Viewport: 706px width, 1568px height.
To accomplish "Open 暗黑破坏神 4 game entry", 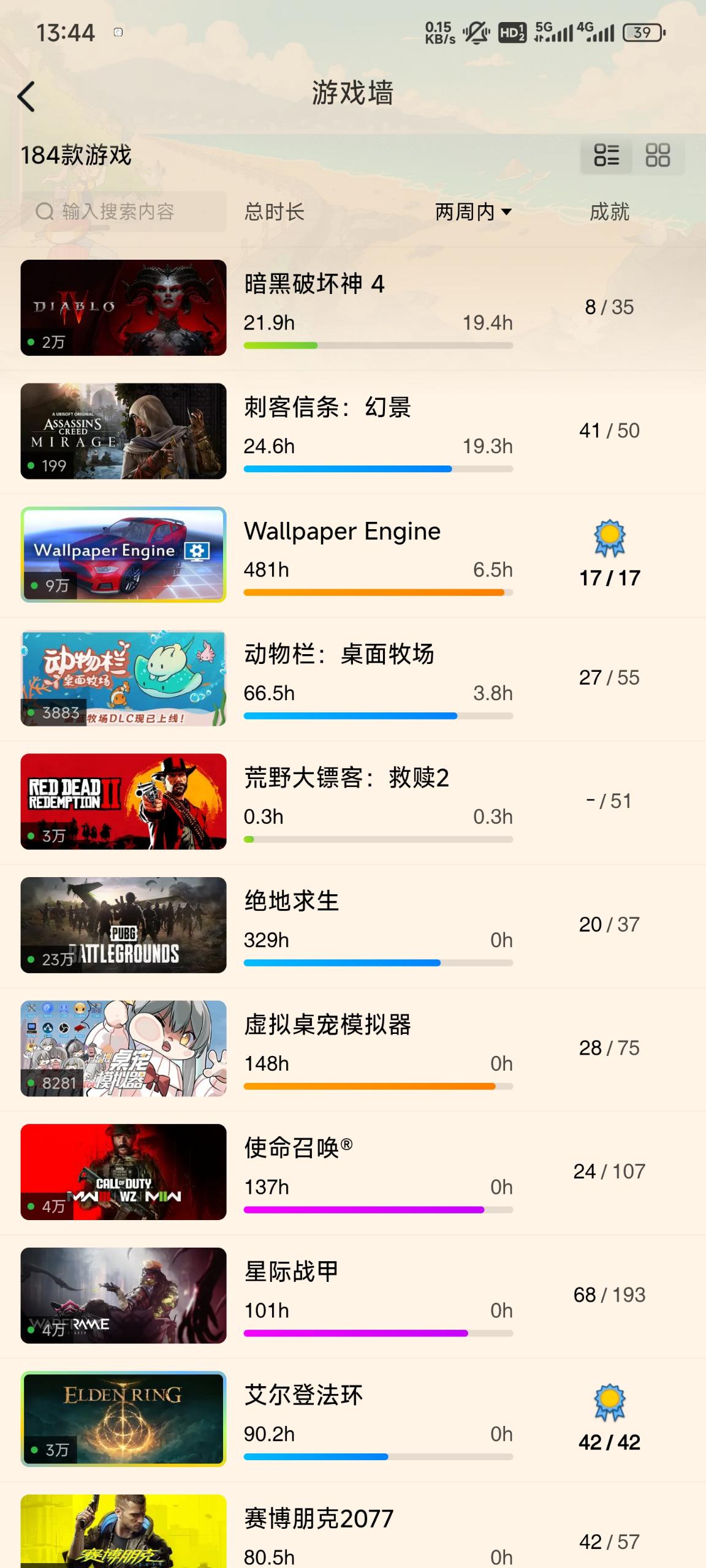I will click(x=353, y=308).
